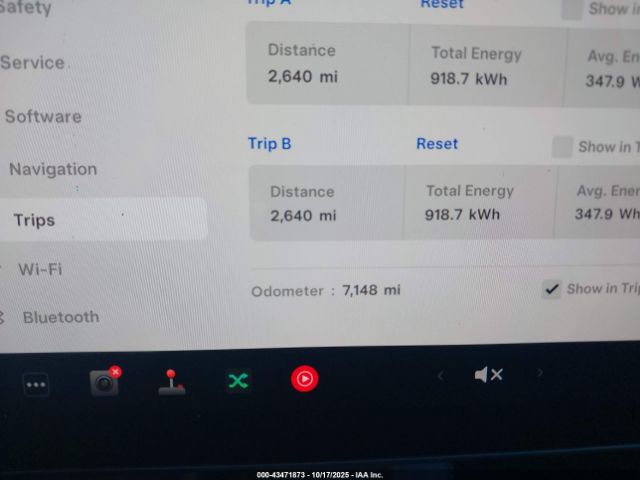Open the all-apps three dots launcher
Image resolution: width=640 pixels, height=480 pixels.
[36, 384]
